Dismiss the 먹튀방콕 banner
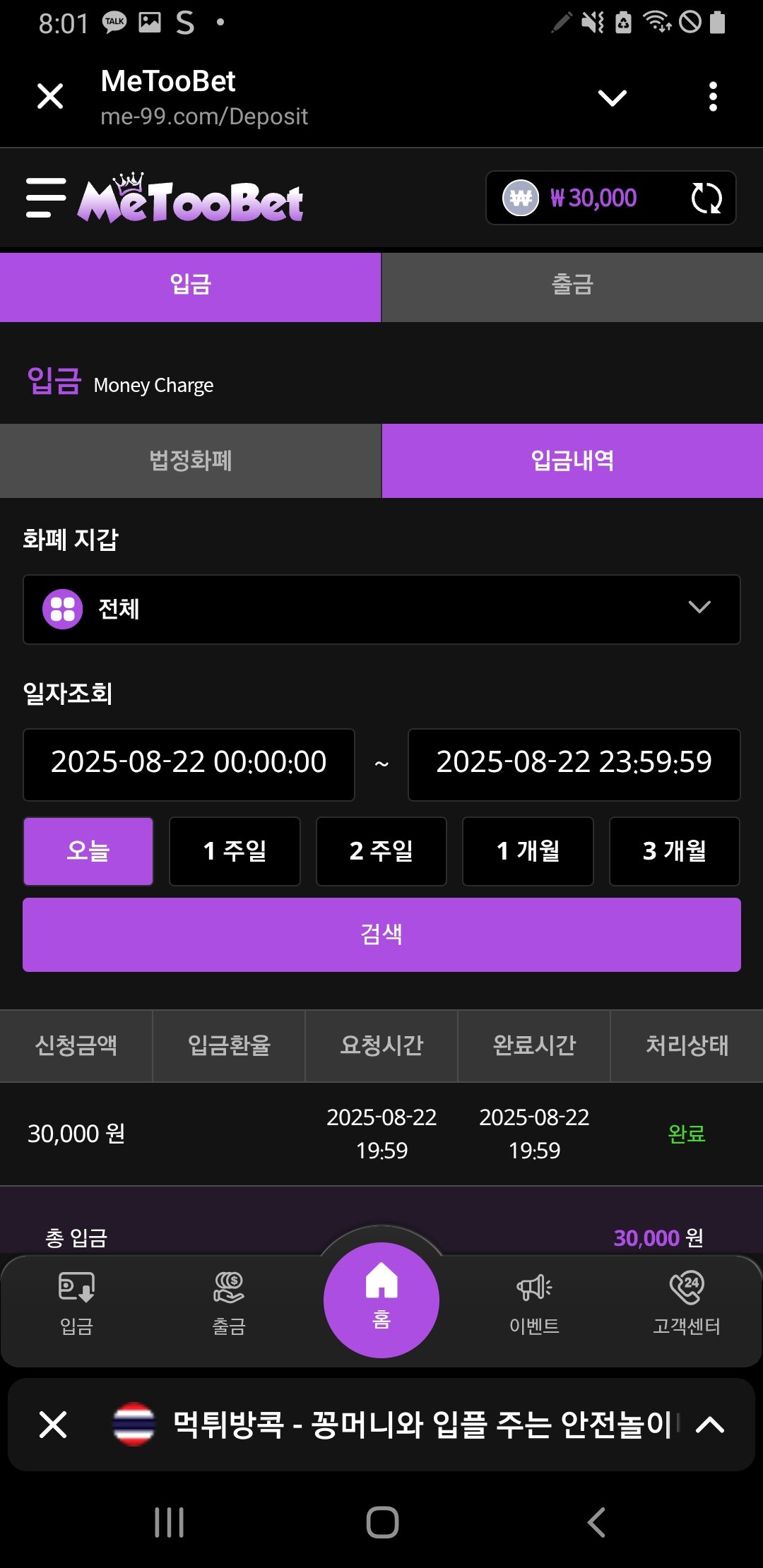This screenshot has height=1568, width=763. click(x=53, y=1425)
